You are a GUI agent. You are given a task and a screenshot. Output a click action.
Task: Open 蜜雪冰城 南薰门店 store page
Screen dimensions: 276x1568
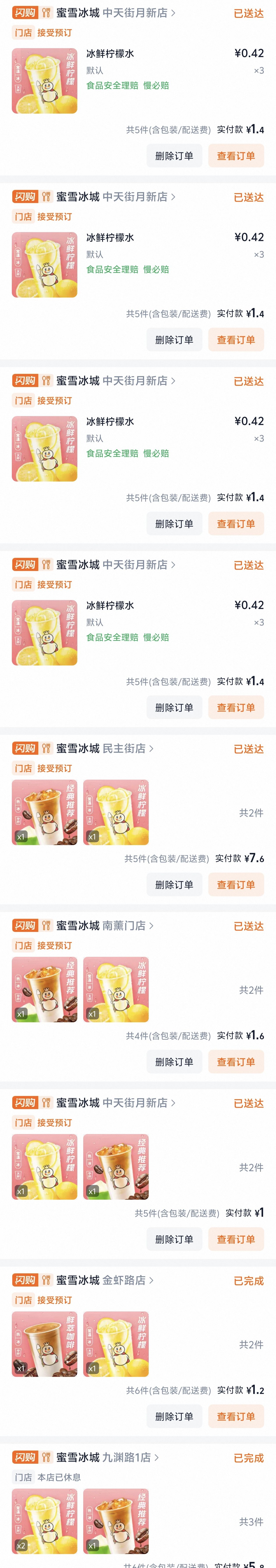(x=104, y=925)
